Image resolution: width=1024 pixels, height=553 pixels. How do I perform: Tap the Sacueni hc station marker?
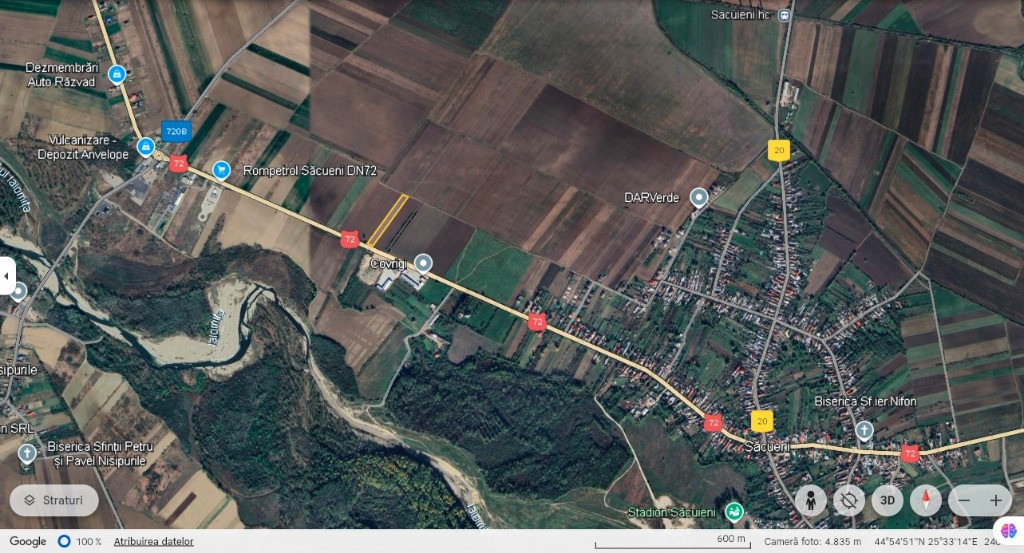point(786,15)
